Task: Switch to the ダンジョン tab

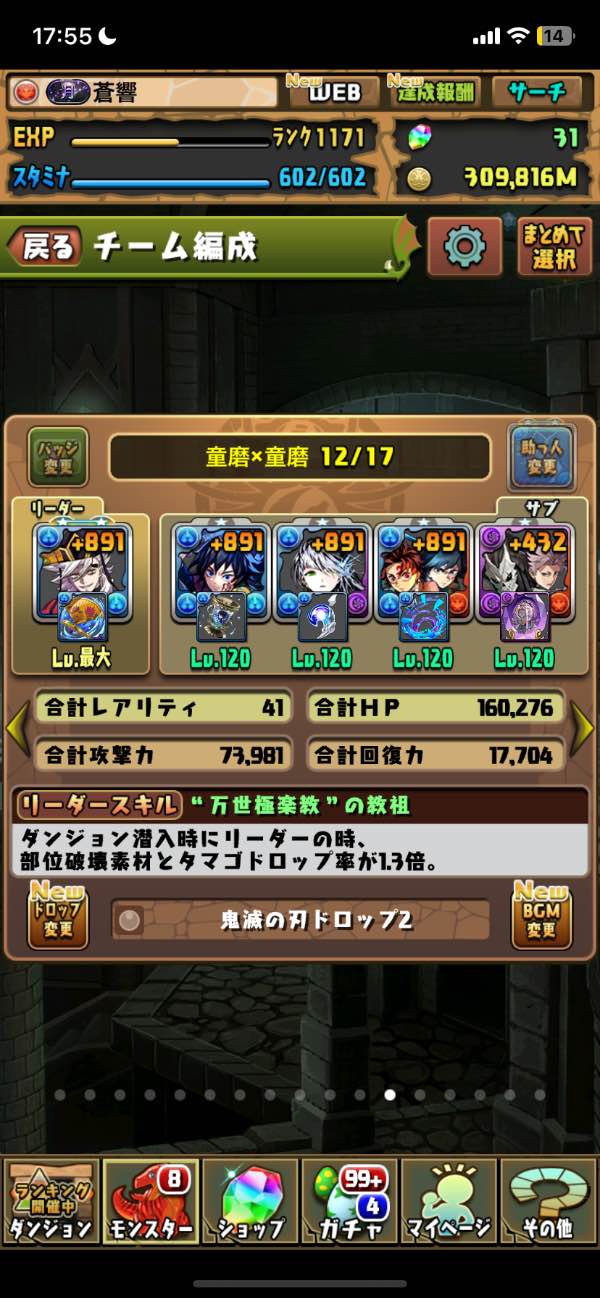Action: (50, 1200)
